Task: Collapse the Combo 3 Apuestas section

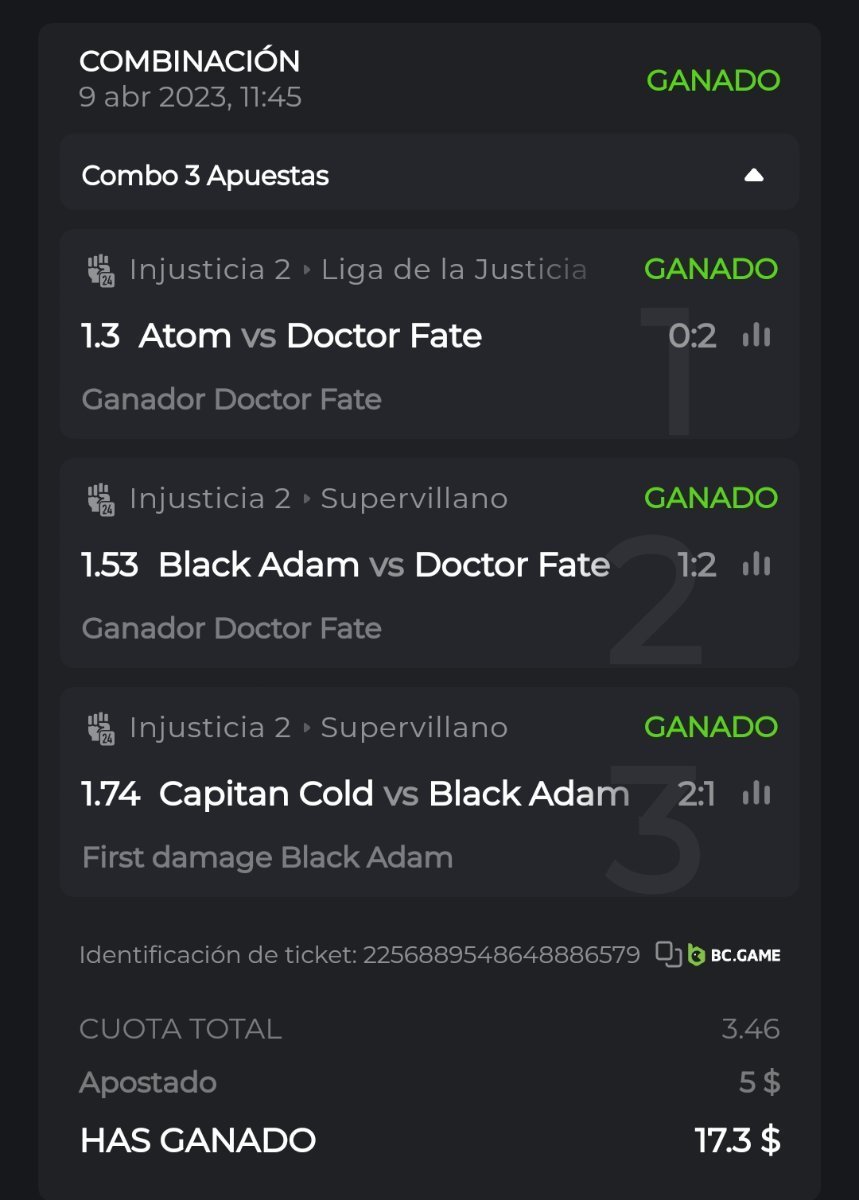Action: click(x=754, y=176)
